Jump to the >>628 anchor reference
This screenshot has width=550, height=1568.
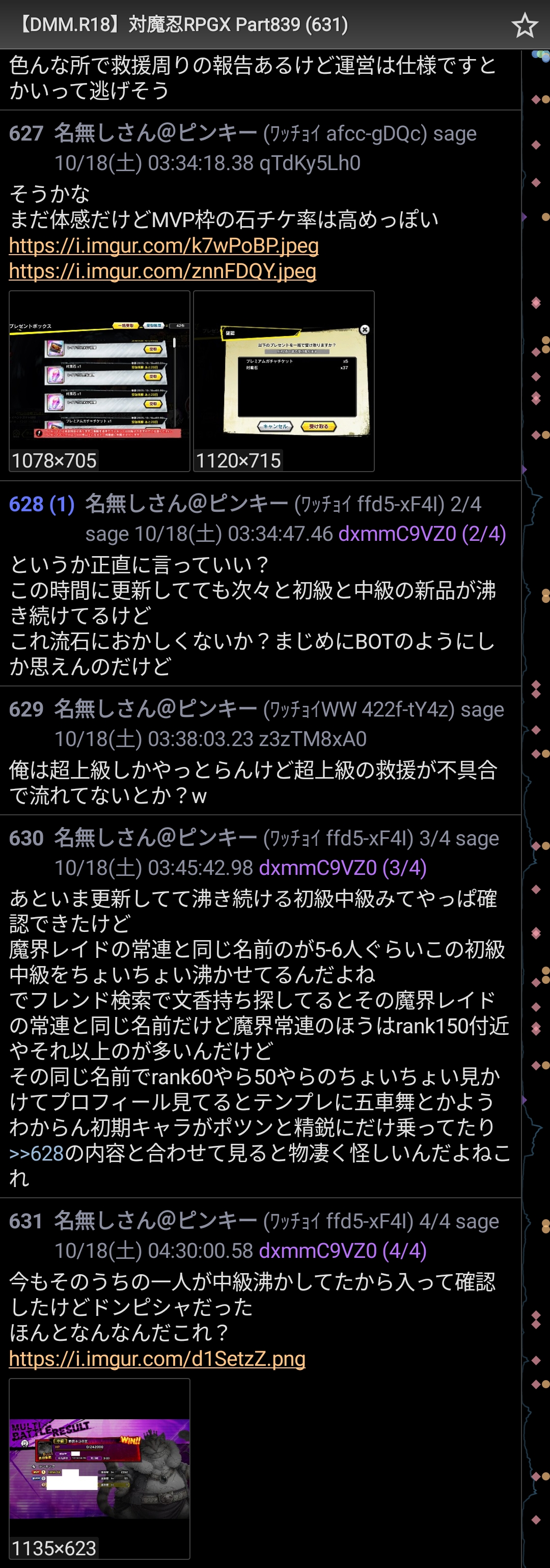37,1153
